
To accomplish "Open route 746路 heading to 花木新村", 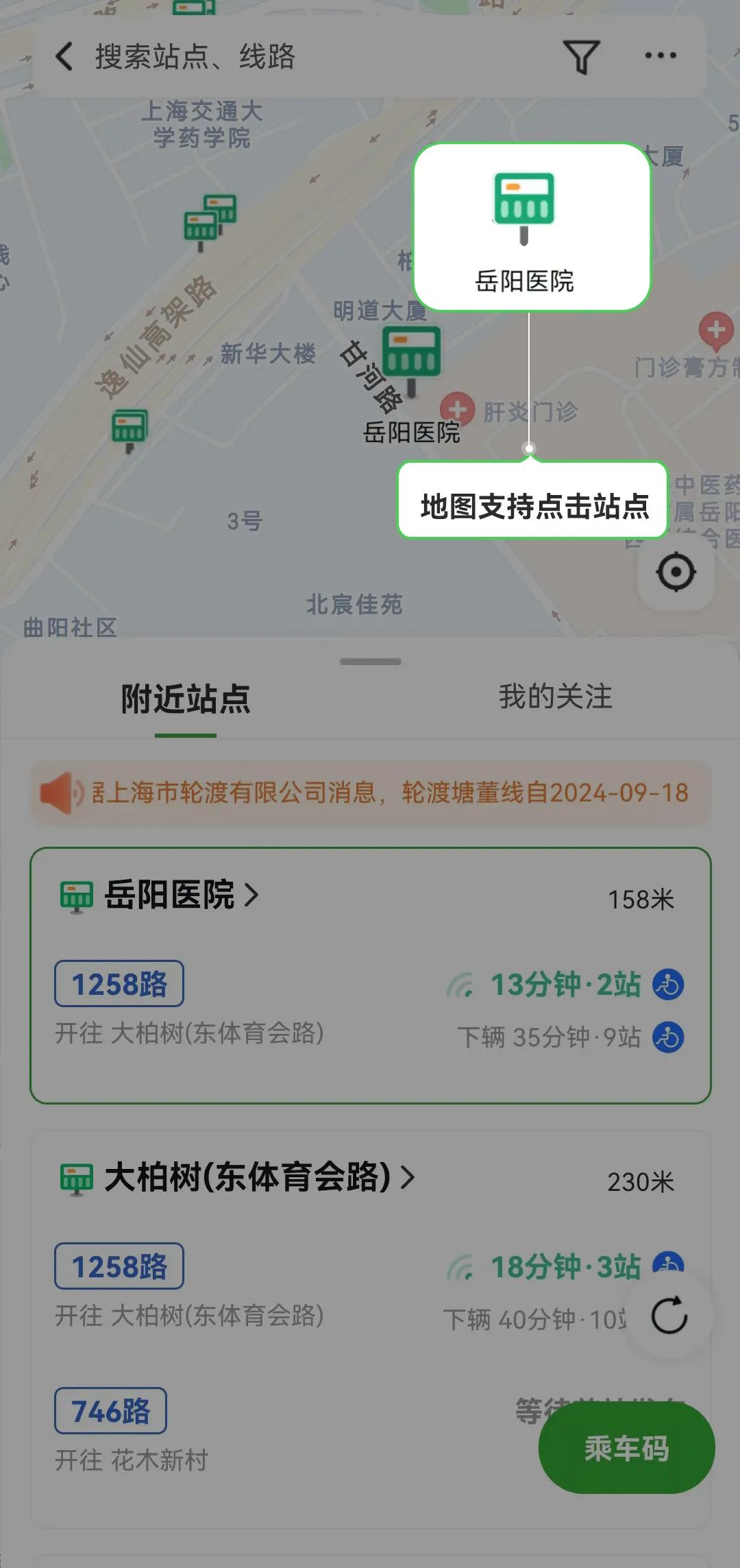I will pyautogui.click(x=111, y=1411).
